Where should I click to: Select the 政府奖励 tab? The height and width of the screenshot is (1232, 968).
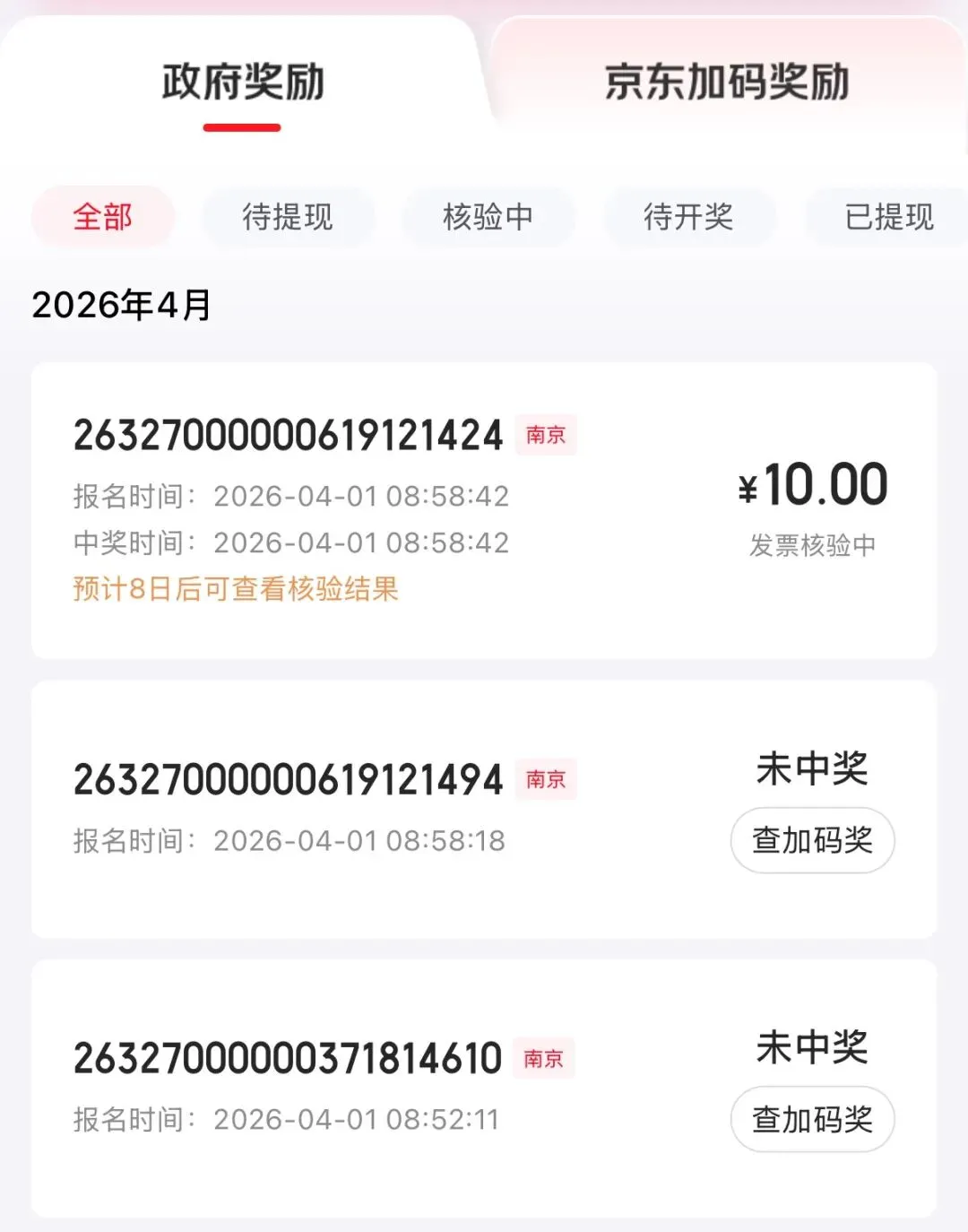pos(242,82)
